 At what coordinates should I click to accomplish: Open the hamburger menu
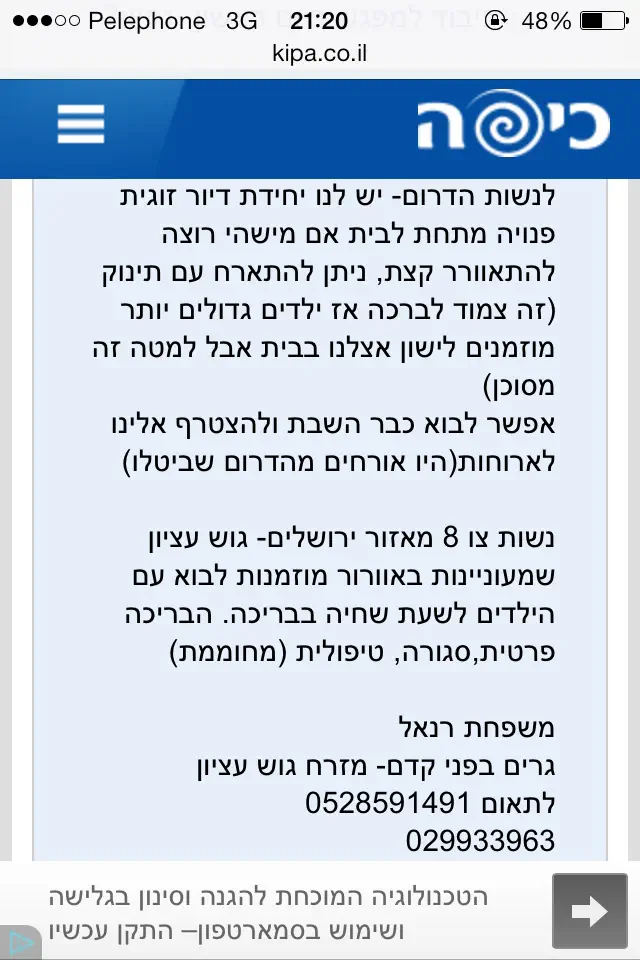(81, 127)
